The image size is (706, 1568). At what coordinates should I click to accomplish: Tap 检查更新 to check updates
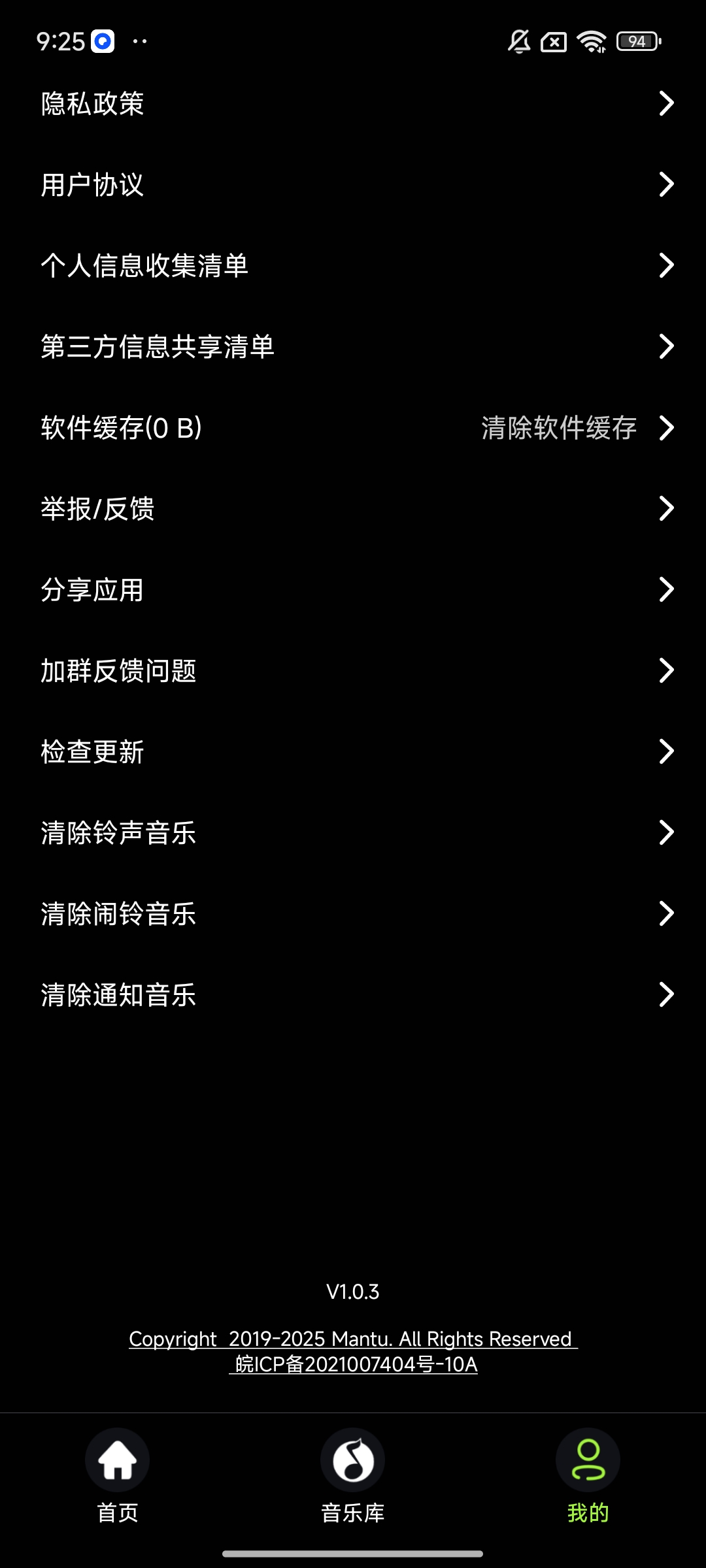pyautogui.click(x=353, y=751)
